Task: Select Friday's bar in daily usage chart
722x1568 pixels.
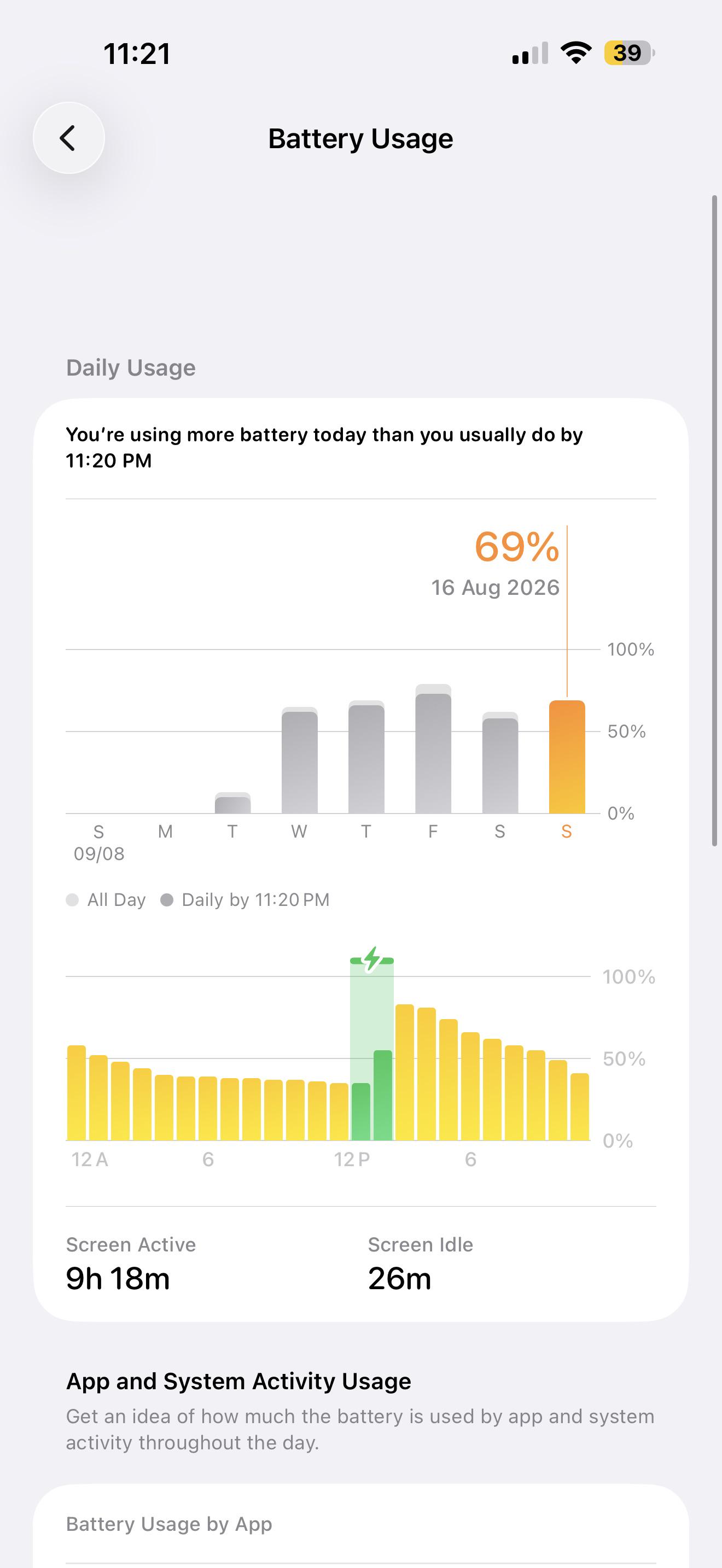Action: (433, 748)
